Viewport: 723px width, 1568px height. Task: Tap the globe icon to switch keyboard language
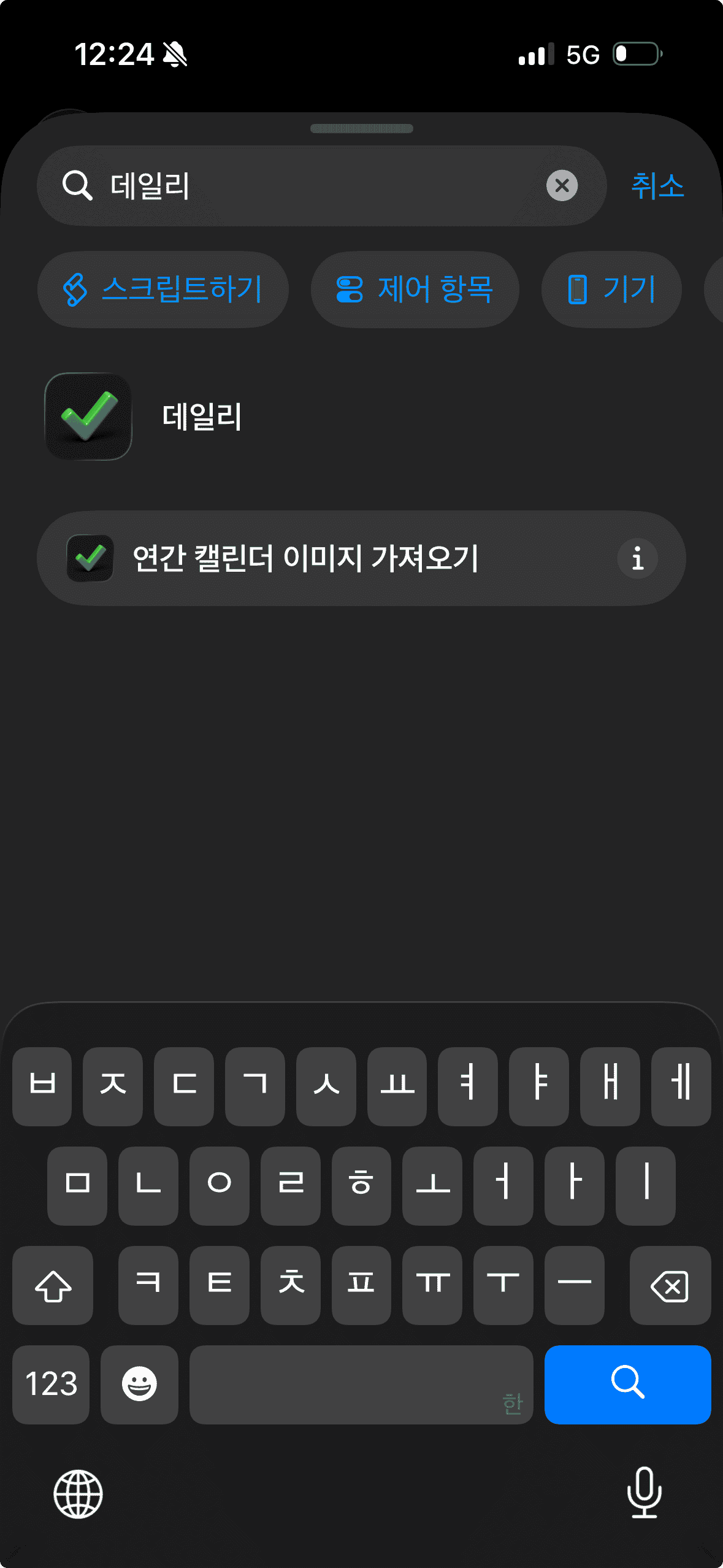78,1495
